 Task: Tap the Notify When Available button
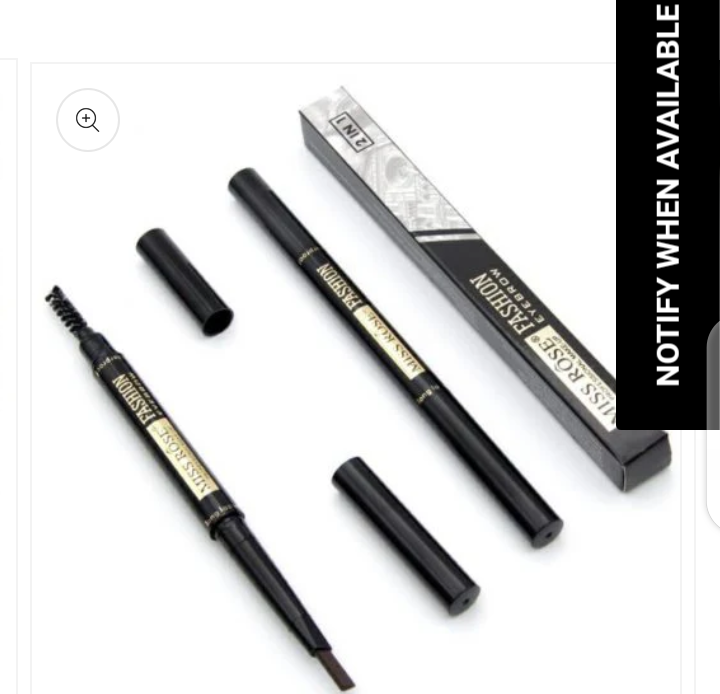(x=667, y=200)
